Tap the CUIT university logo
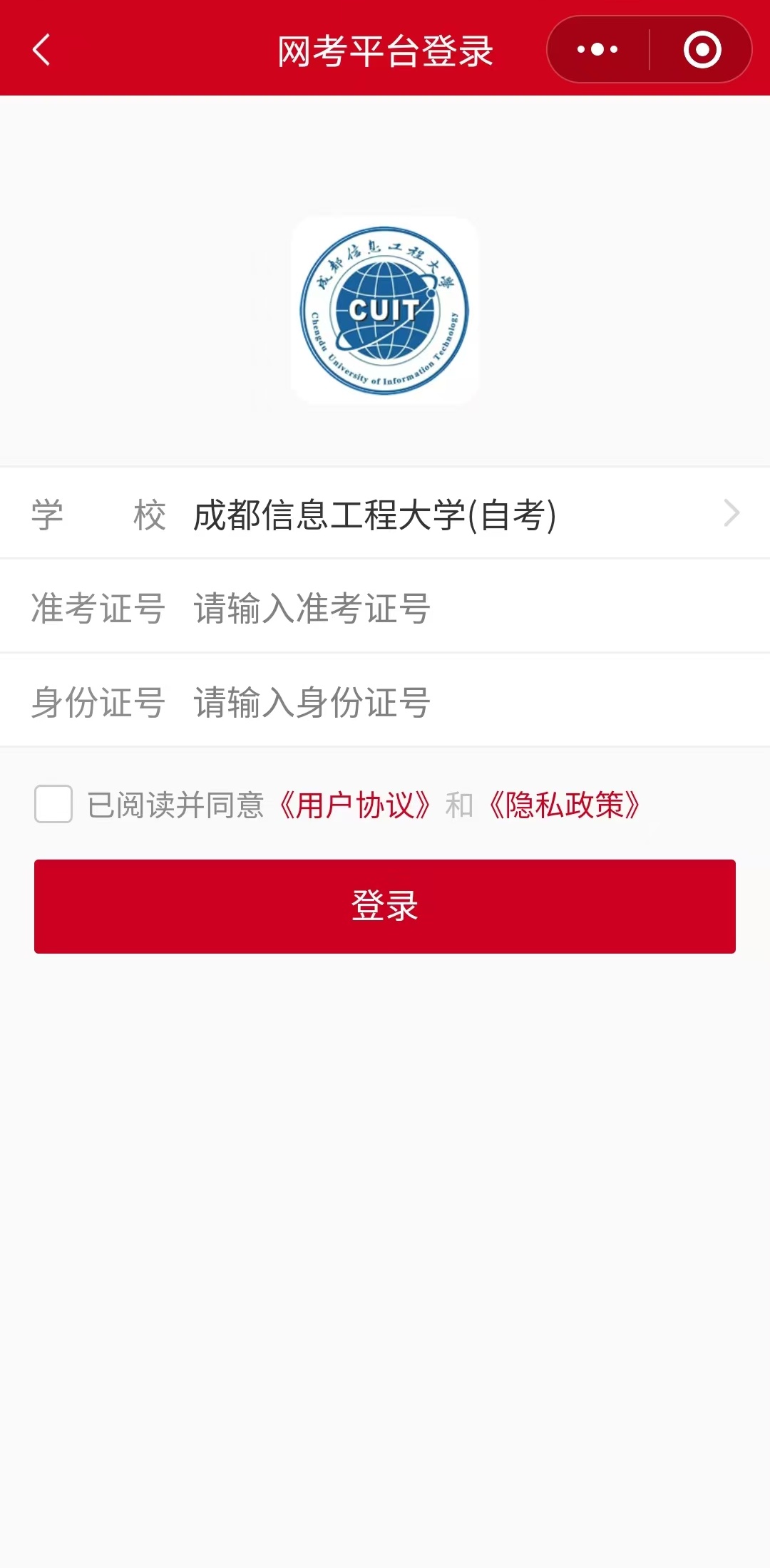770x1568 pixels. point(384,310)
